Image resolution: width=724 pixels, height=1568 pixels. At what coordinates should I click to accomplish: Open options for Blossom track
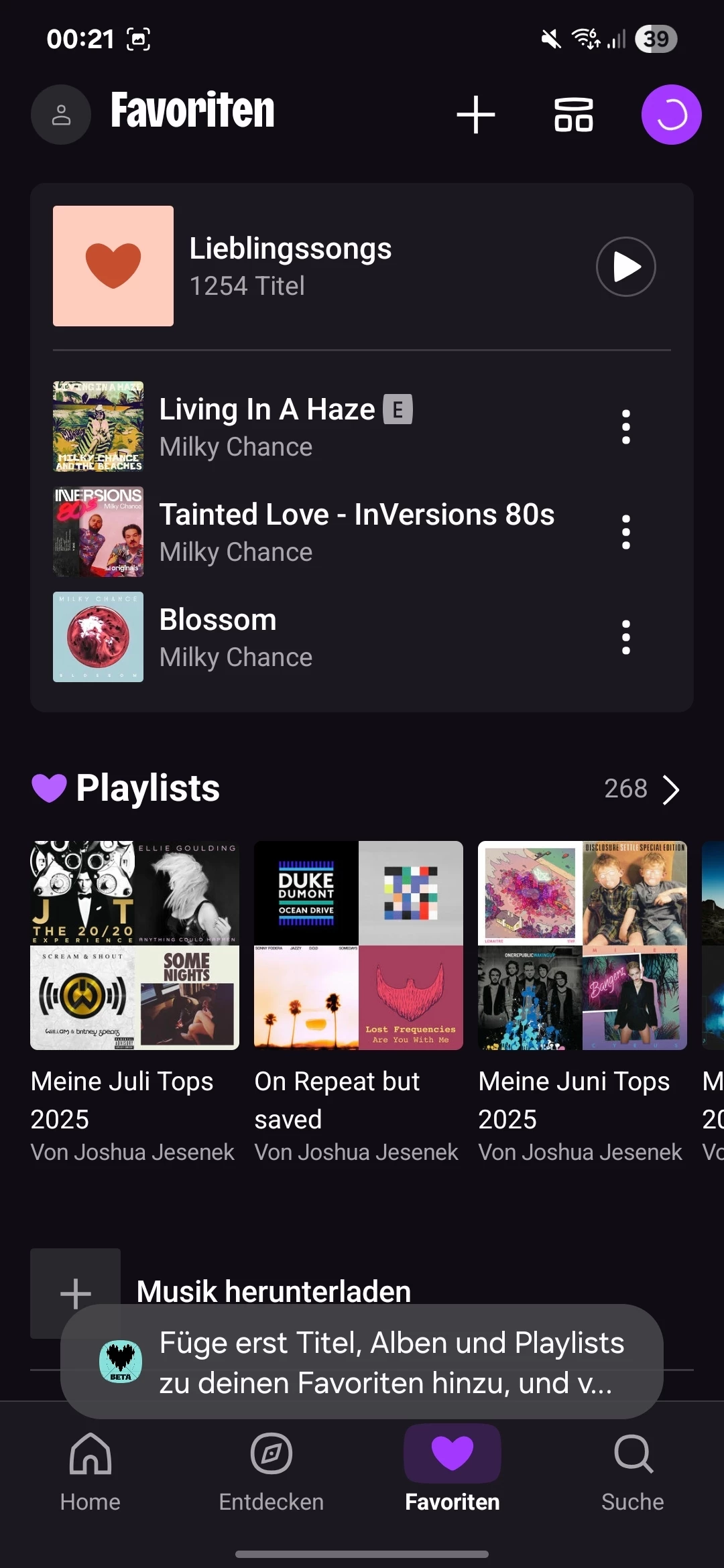click(625, 637)
